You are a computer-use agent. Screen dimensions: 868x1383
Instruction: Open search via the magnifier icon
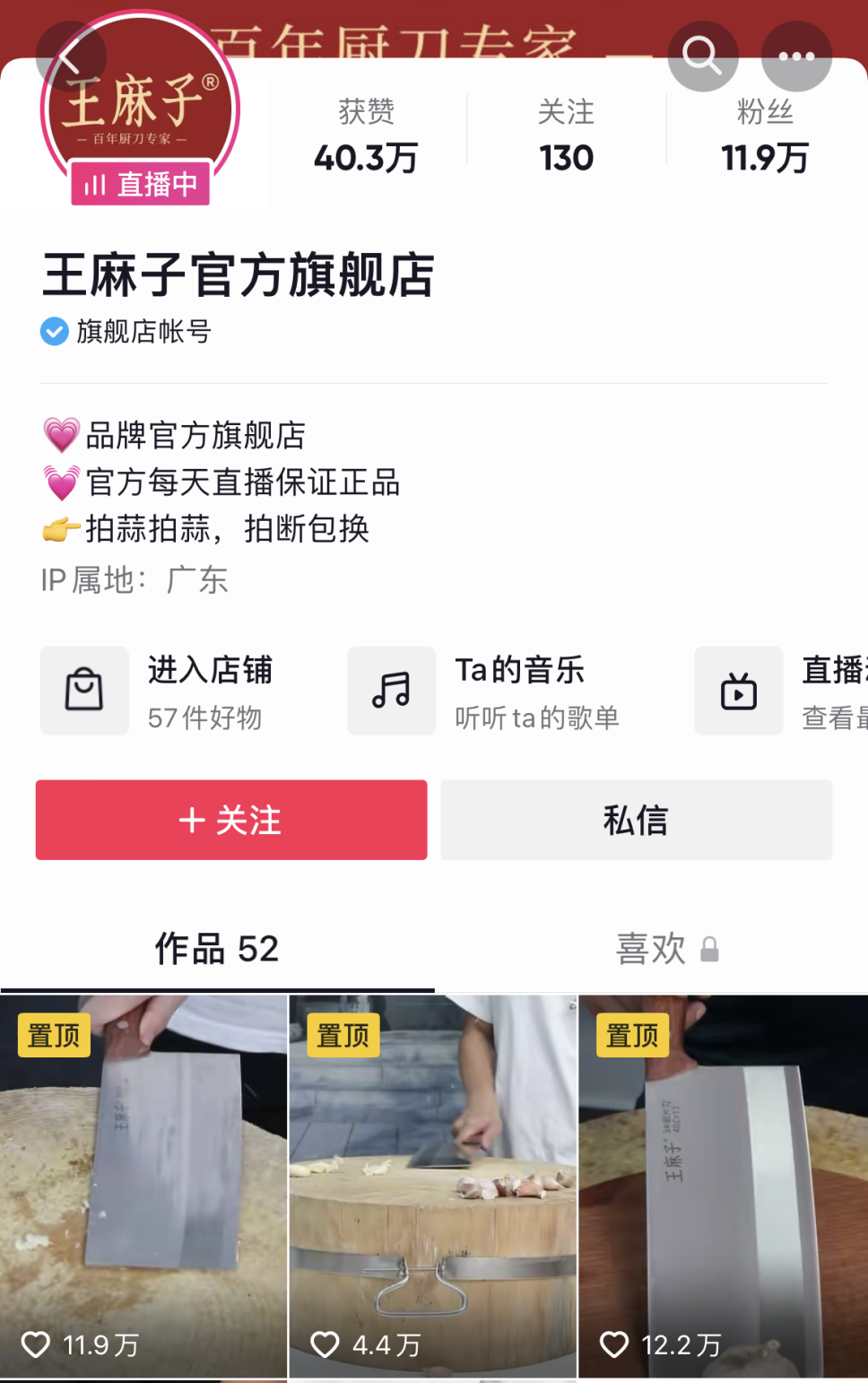point(702,57)
